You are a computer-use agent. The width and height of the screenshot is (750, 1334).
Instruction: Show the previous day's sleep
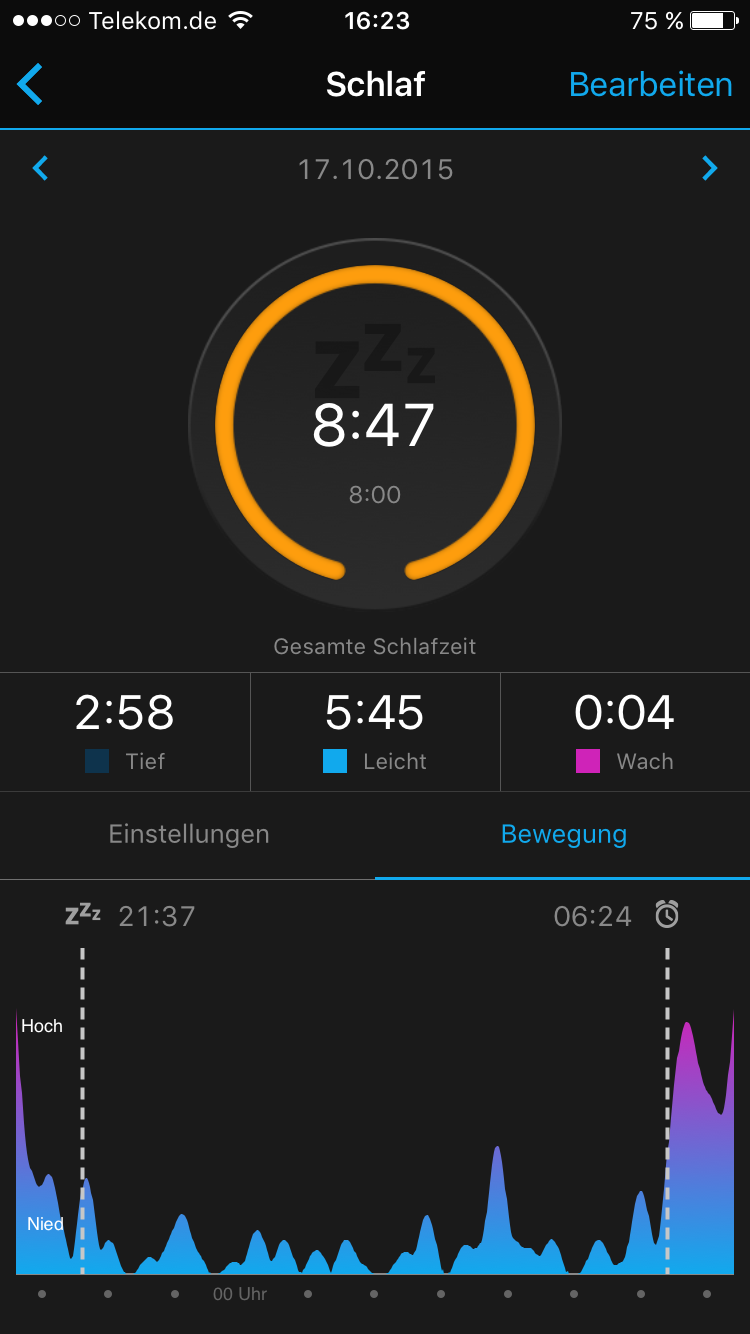point(40,168)
